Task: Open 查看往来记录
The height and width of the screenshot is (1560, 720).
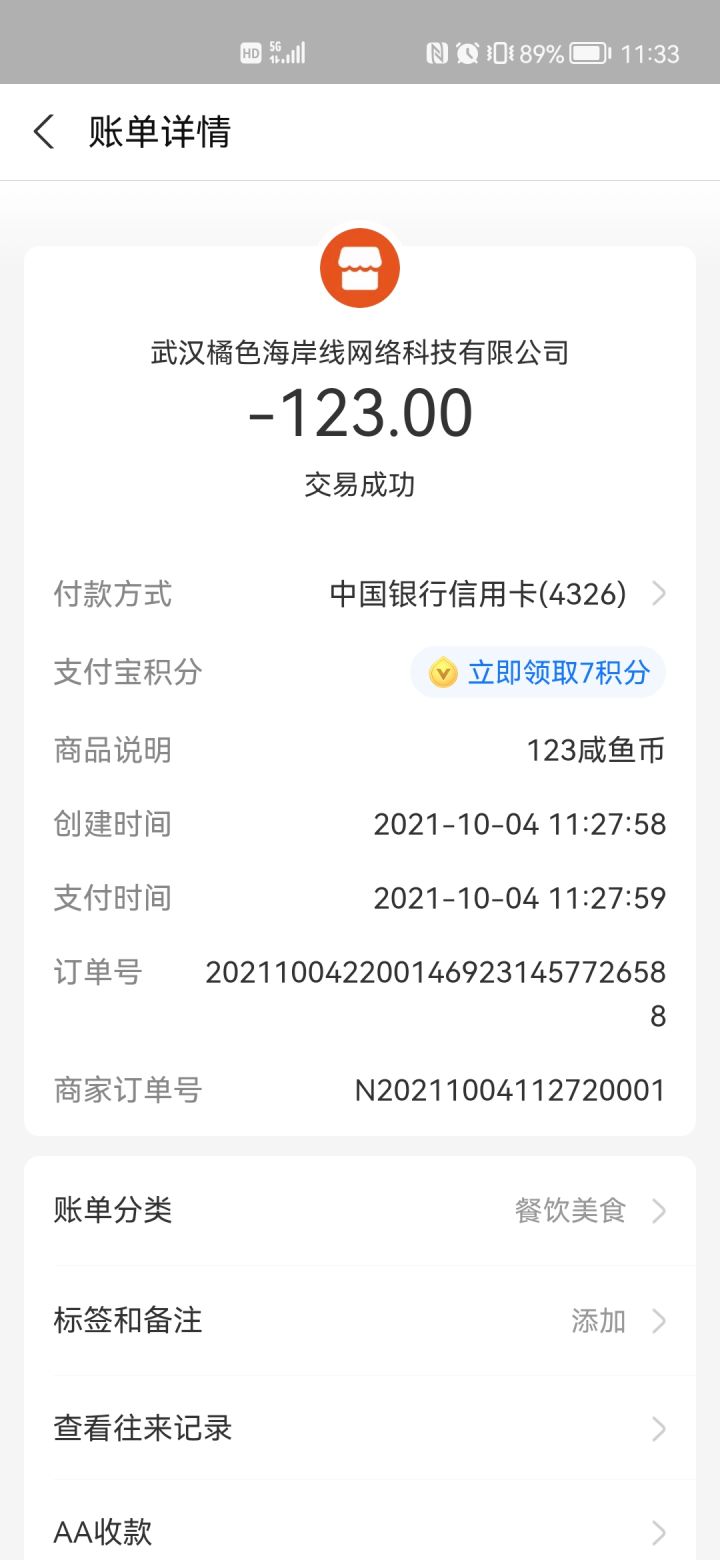Action: click(360, 1428)
